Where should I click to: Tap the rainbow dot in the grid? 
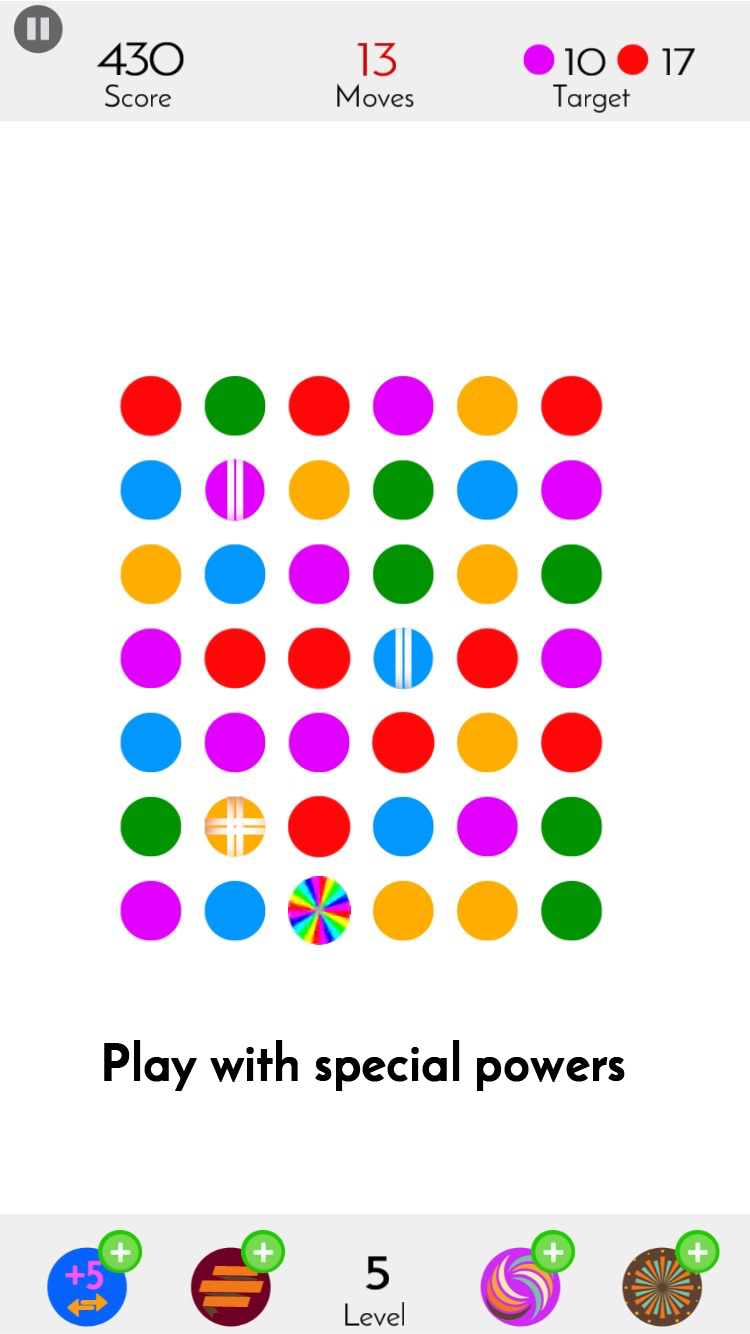[x=319, y=910]
